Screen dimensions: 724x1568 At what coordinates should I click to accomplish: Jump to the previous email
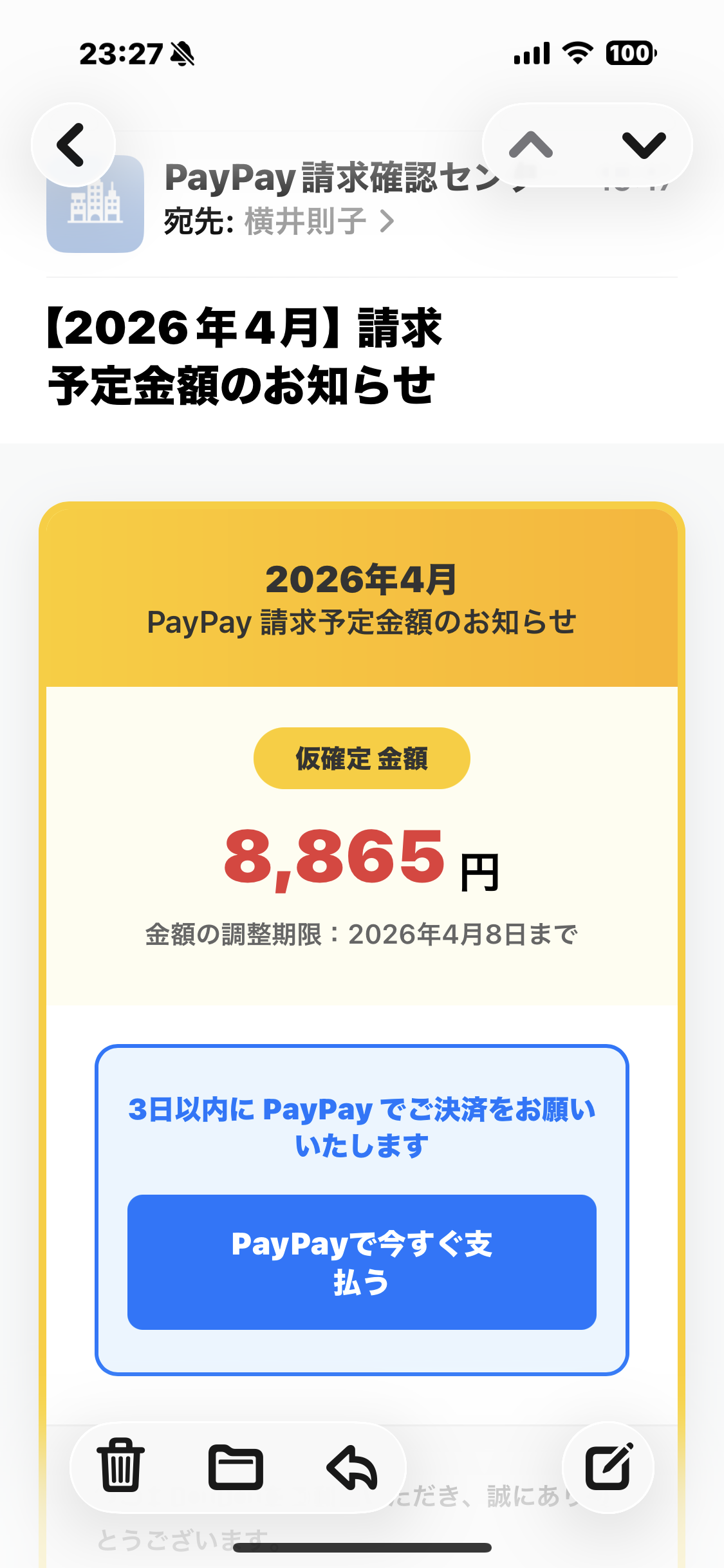coord(531,145)
